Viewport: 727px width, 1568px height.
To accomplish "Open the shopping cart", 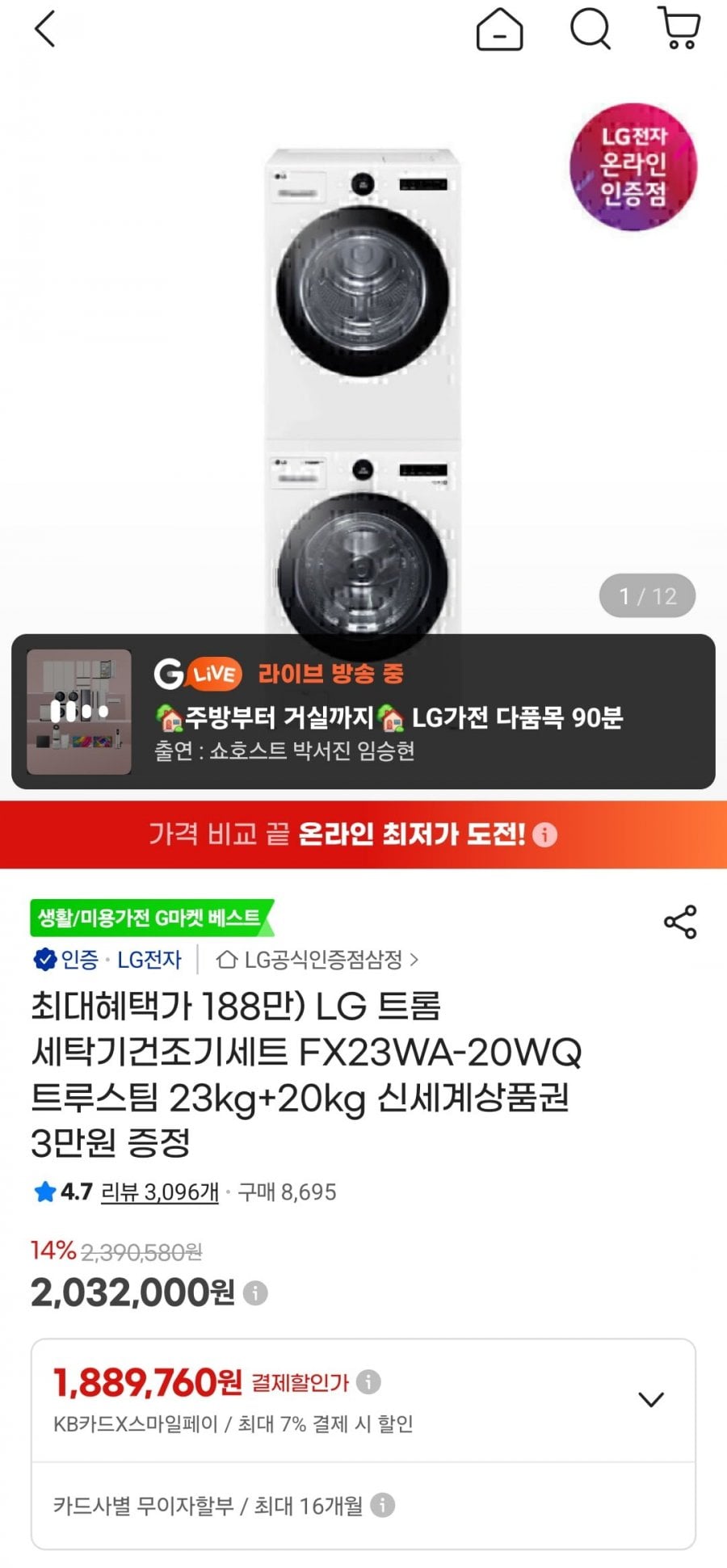I will [x=680, y=29].
